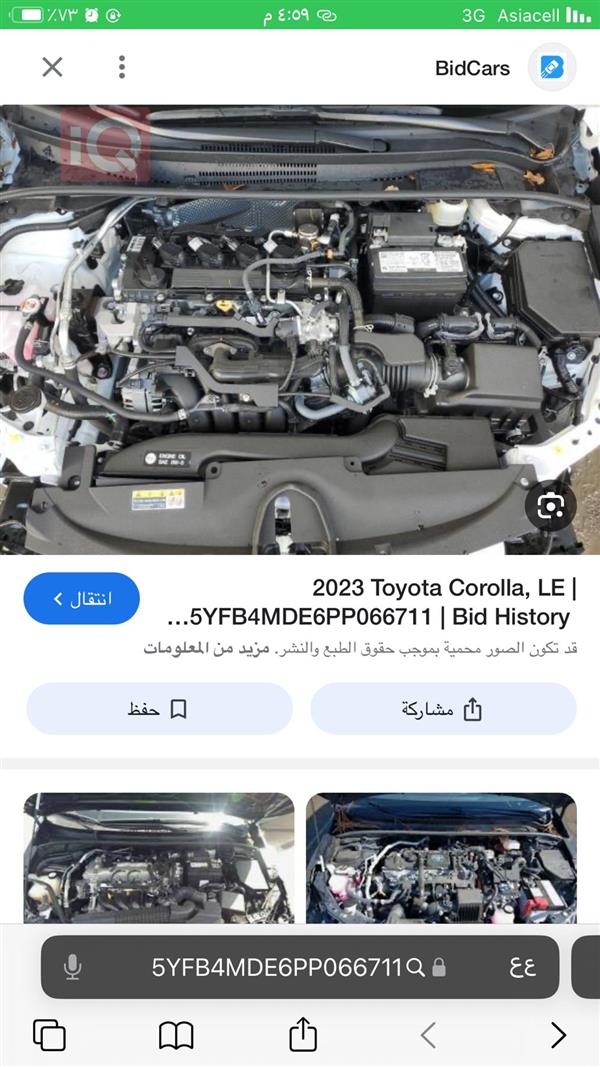Activate voice search microphone in address bar
This screenshot has height=1067, width=600.
coord(72,967)
